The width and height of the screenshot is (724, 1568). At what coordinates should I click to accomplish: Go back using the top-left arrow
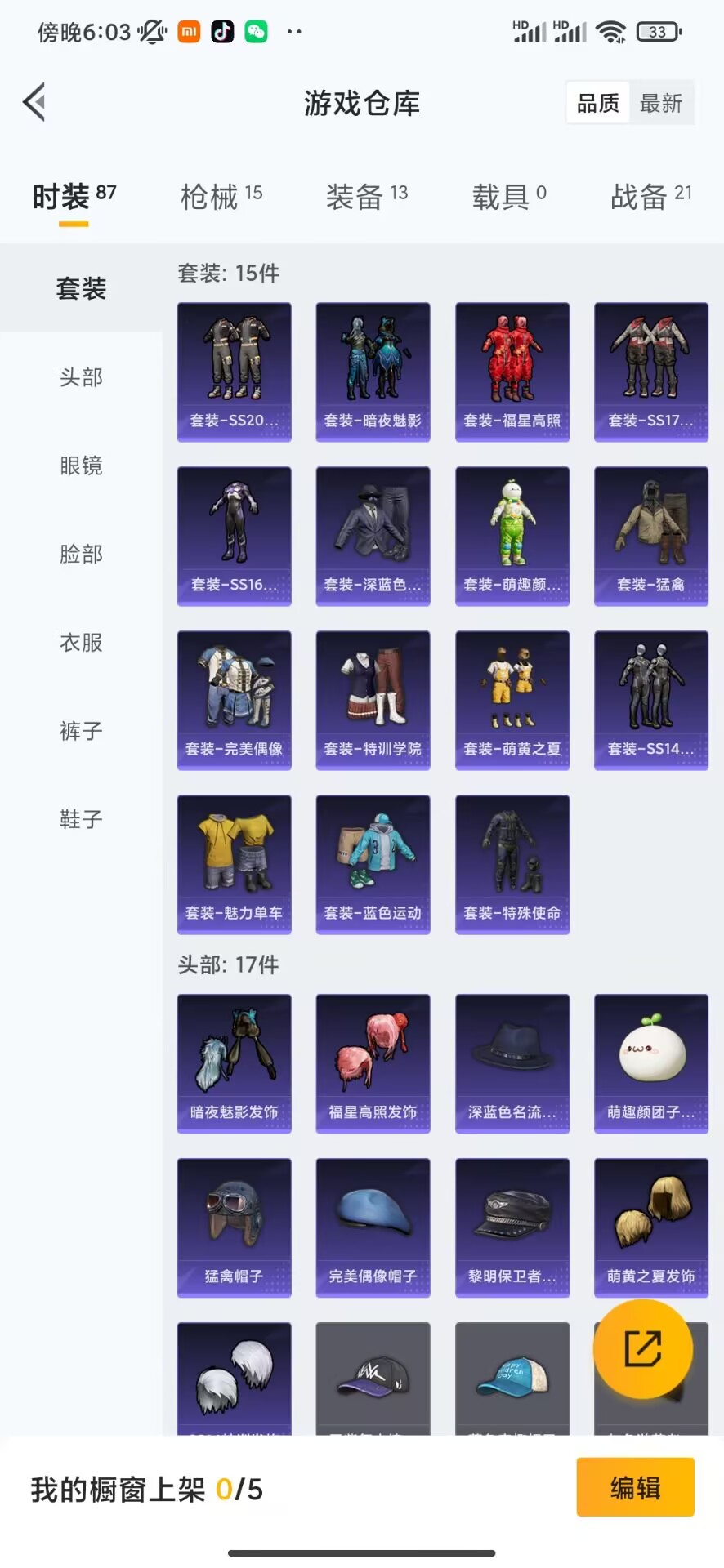pos(34,102)
